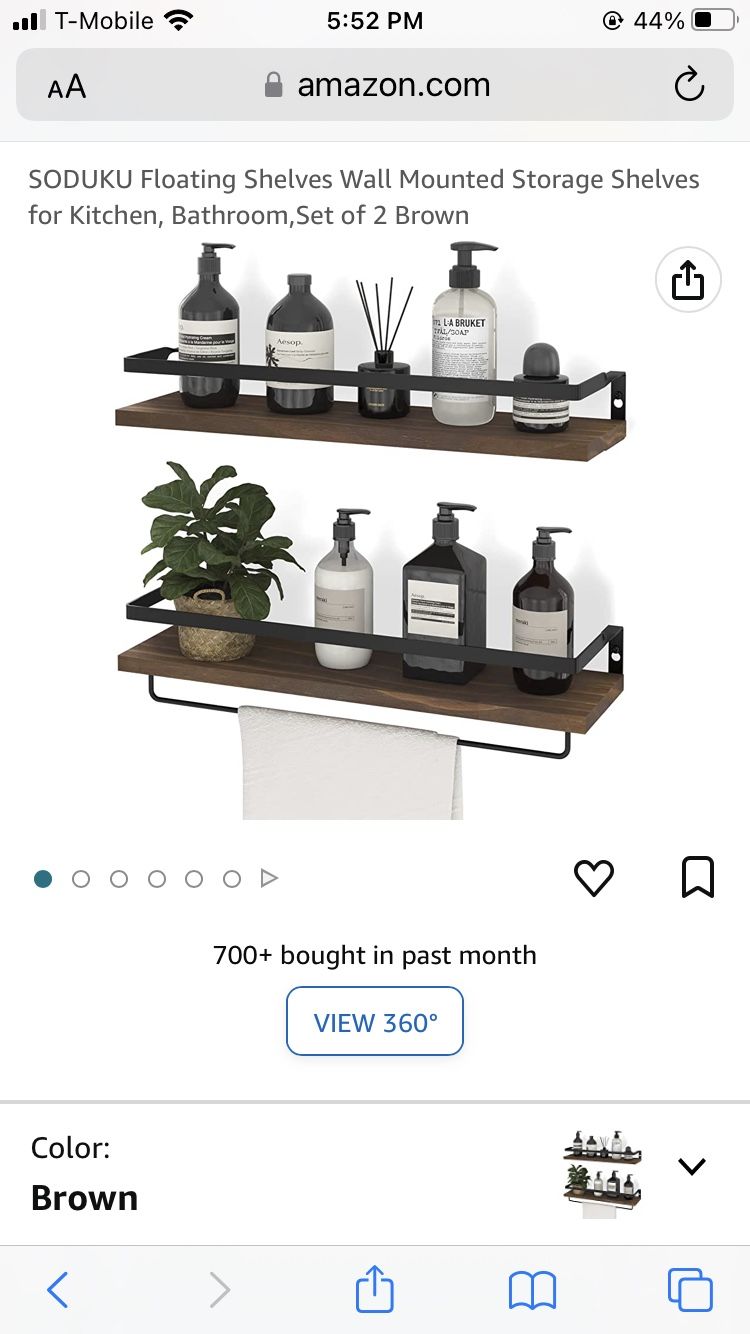750x1334 pixels.
Task: Share this product via the image share icon
Action: [688, 279]
